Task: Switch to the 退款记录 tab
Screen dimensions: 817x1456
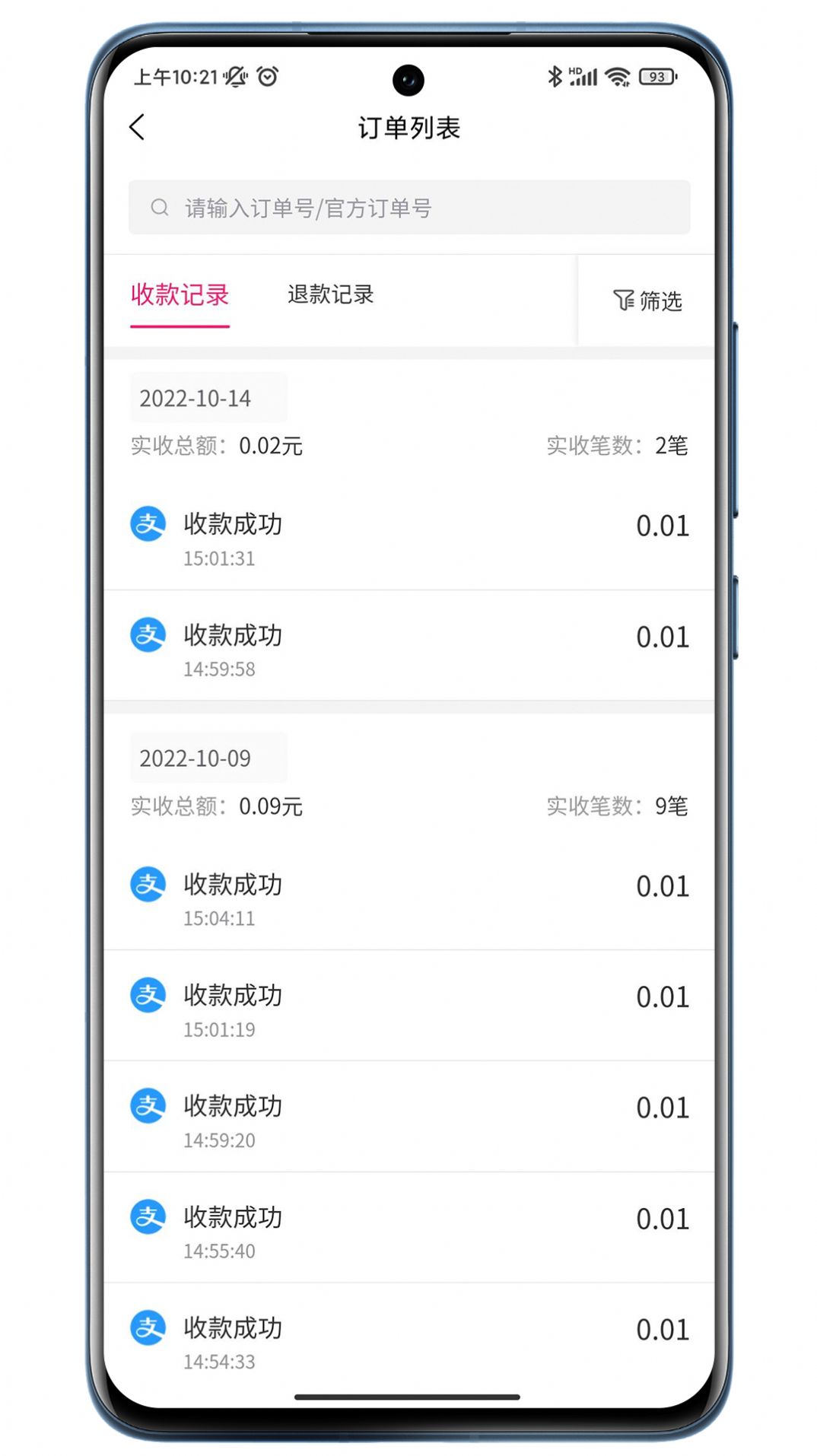Action: tap(330, 295)
